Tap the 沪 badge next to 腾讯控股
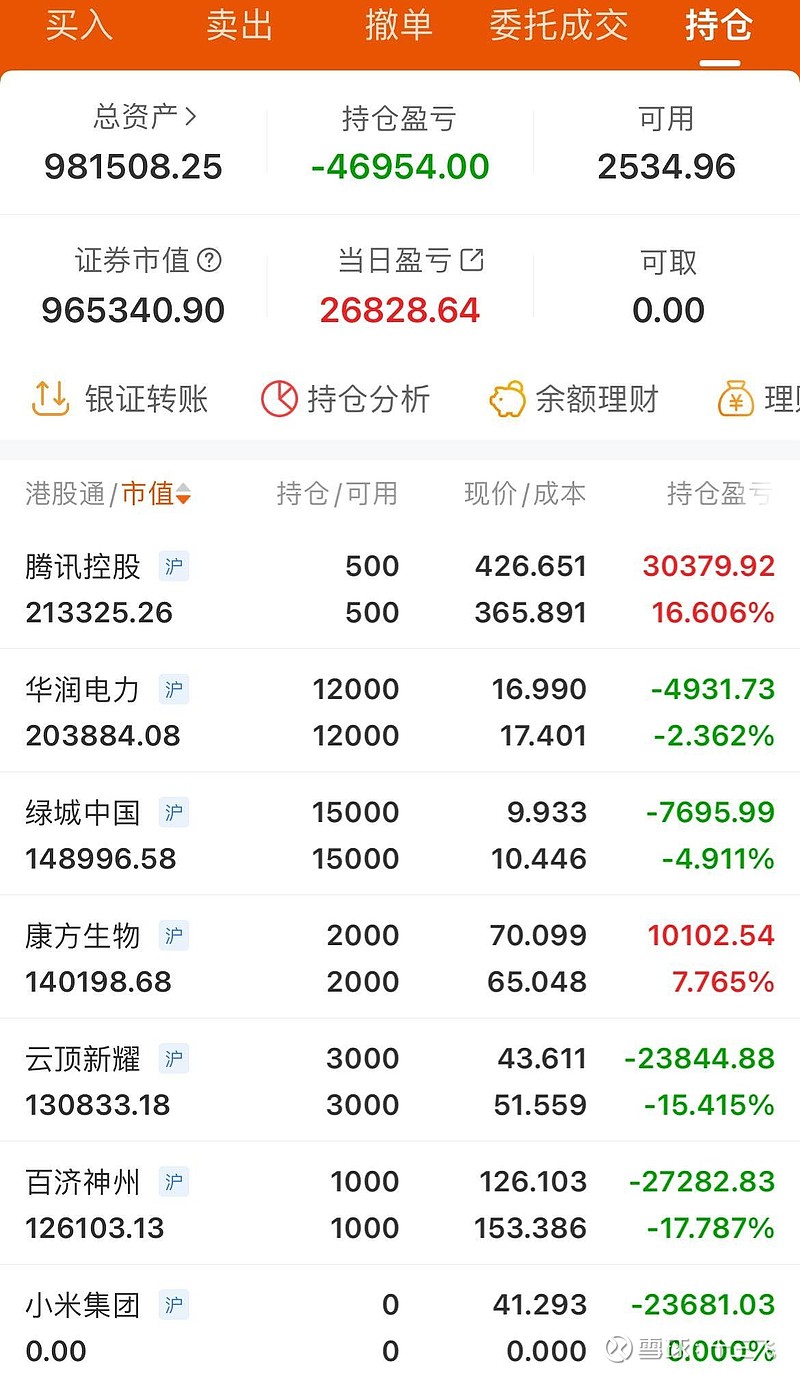The height and width of the screenshot is (1374, 800). (173, 566)
